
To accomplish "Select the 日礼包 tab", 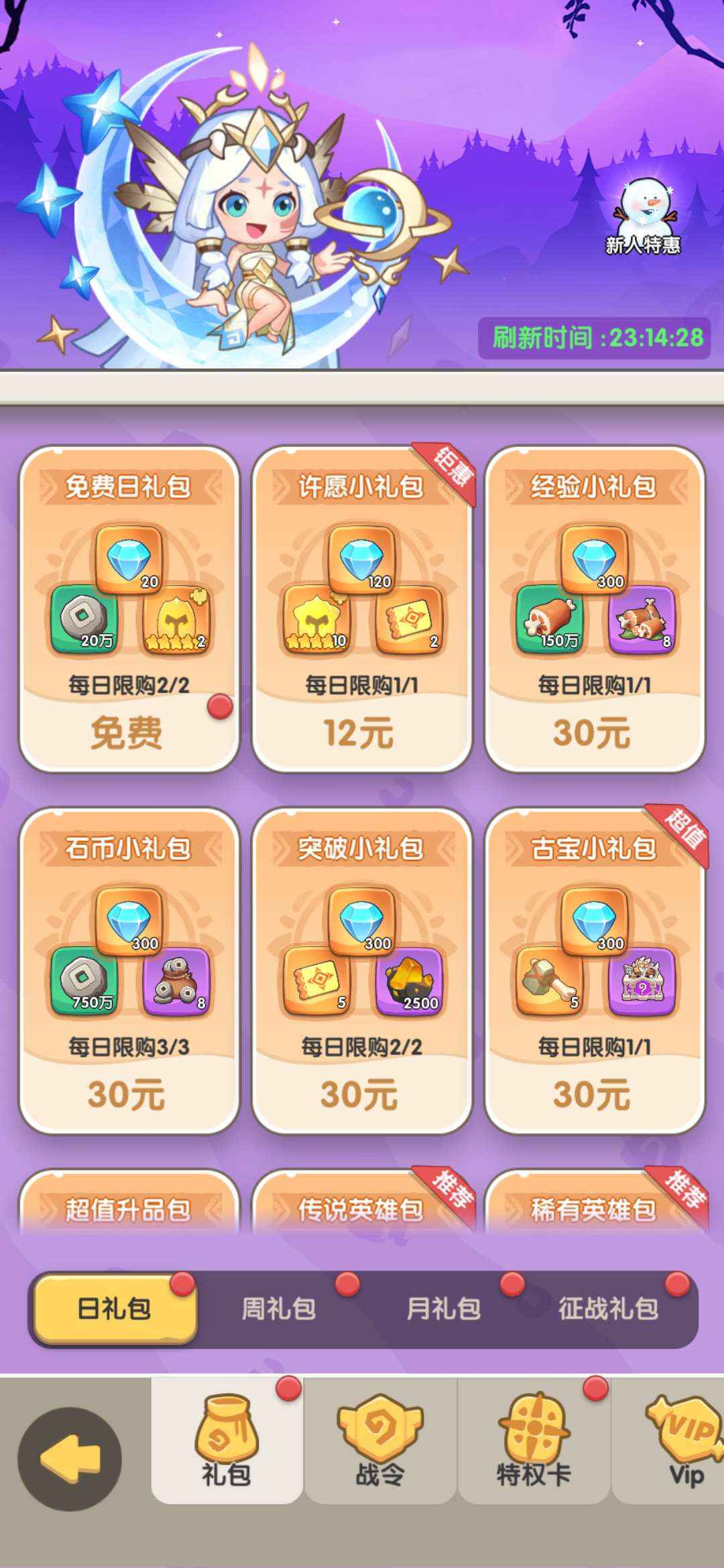I will point(115,1309).
